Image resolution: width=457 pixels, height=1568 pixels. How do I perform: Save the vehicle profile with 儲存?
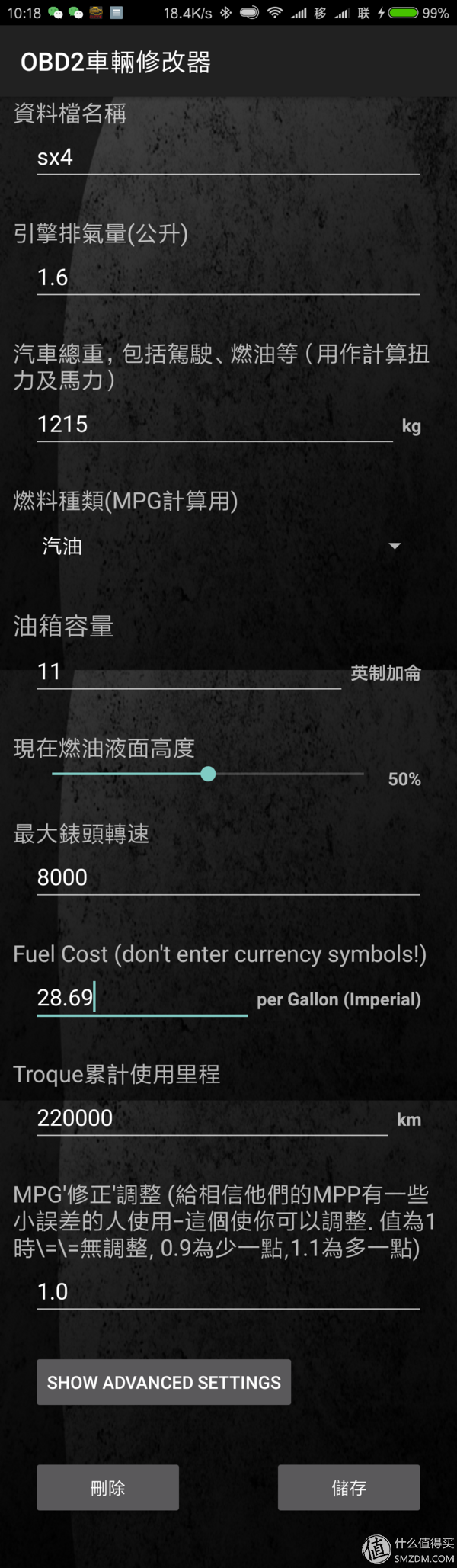348,1487
